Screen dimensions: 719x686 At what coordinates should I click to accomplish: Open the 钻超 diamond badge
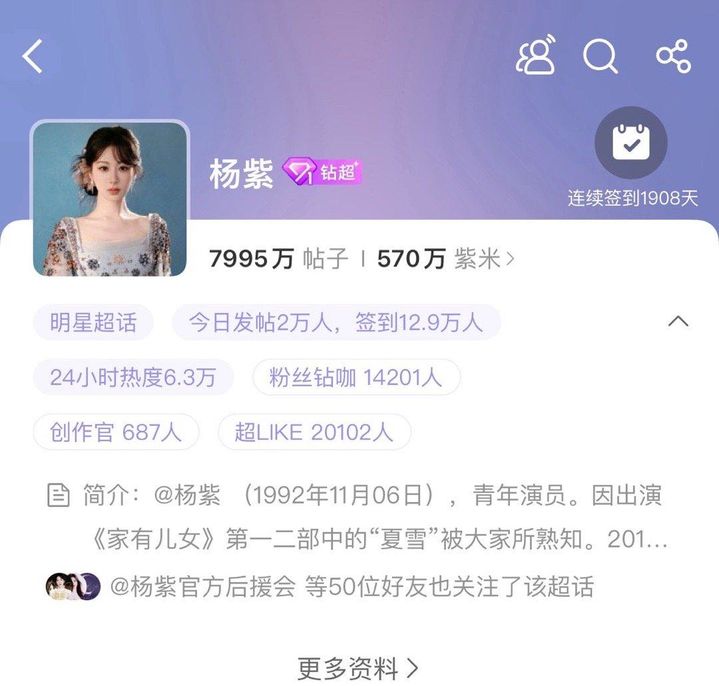tap(322, 172)
